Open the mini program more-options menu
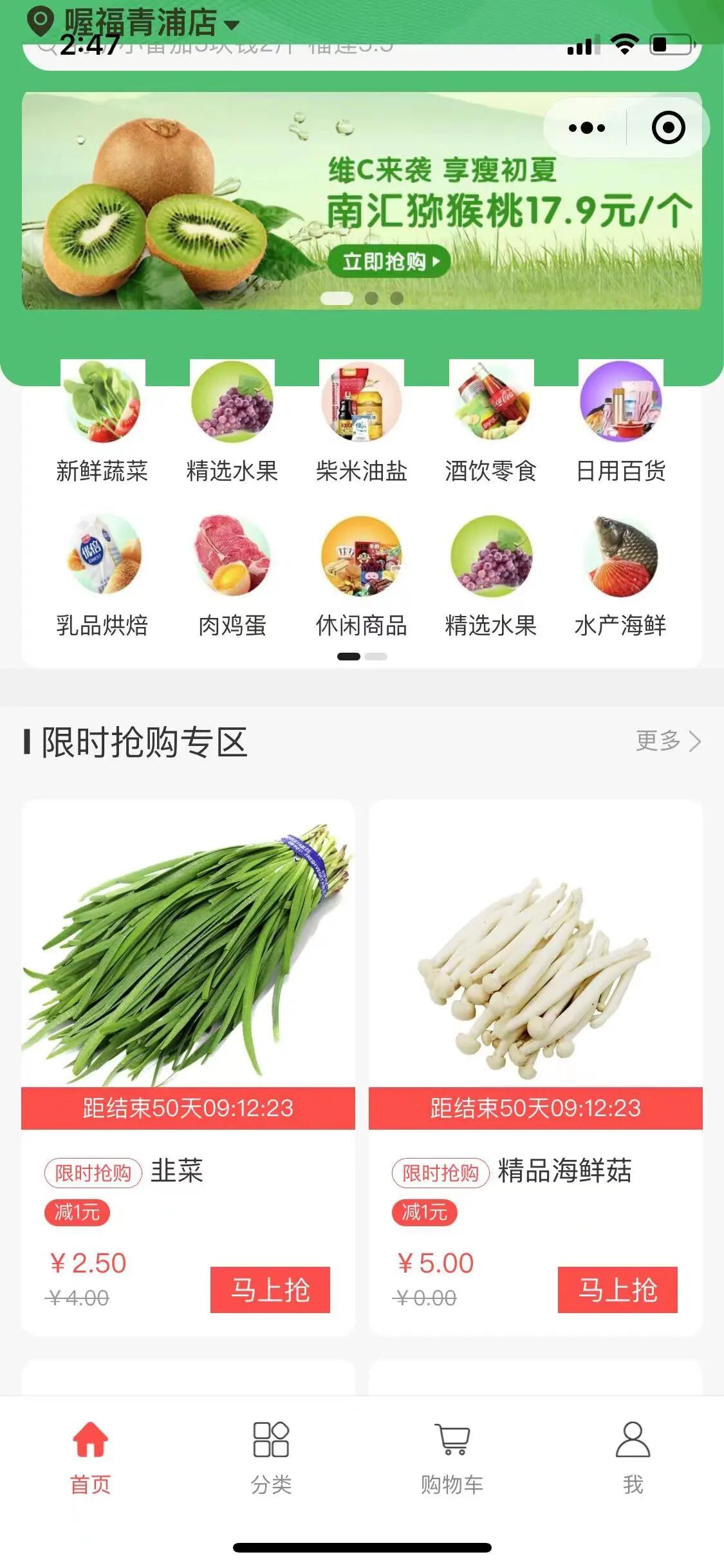Viewport: 724px width, 1568px height. (x=586, y=127)
